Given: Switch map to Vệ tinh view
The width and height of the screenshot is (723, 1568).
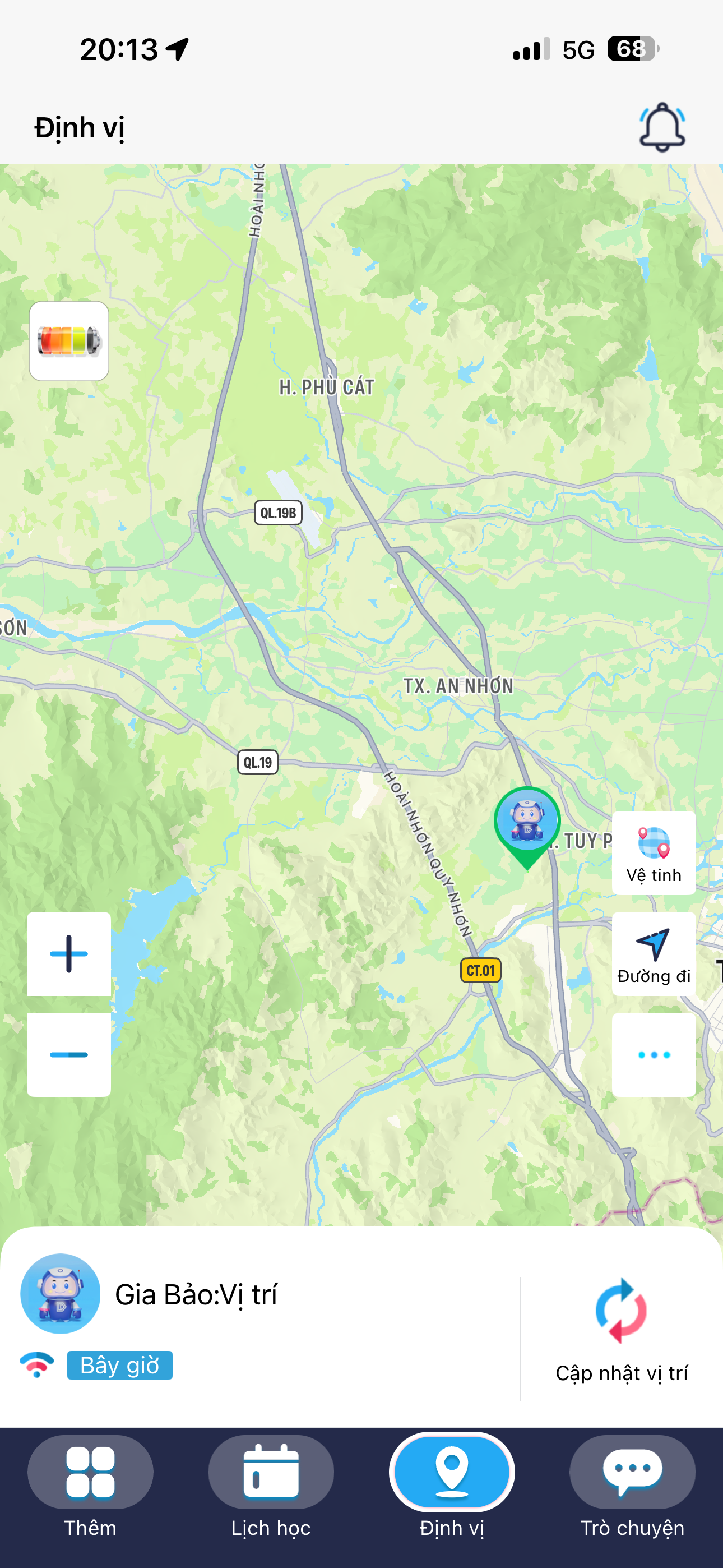Looking at the screenshot, I should tap(654, 852).
